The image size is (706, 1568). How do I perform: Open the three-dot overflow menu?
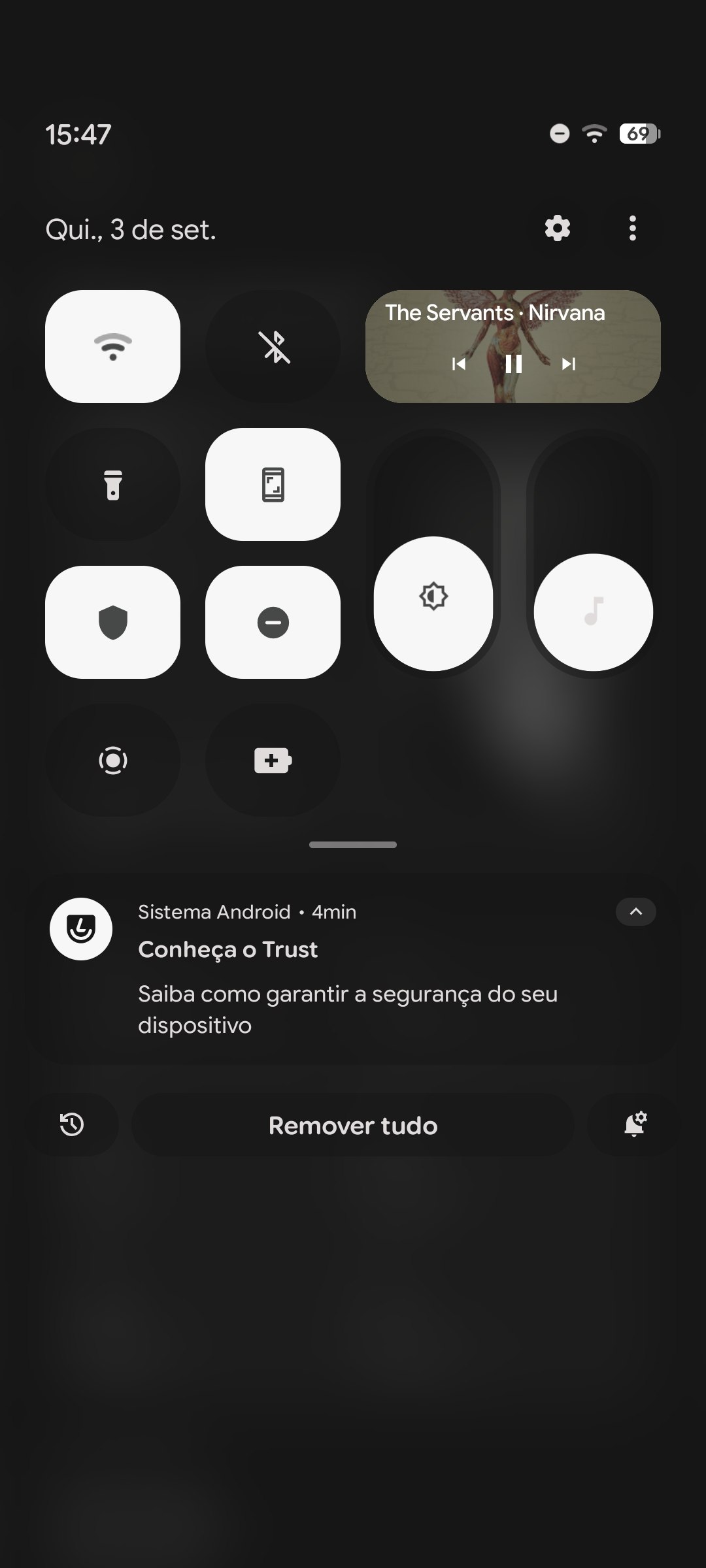tap(632, 229)
